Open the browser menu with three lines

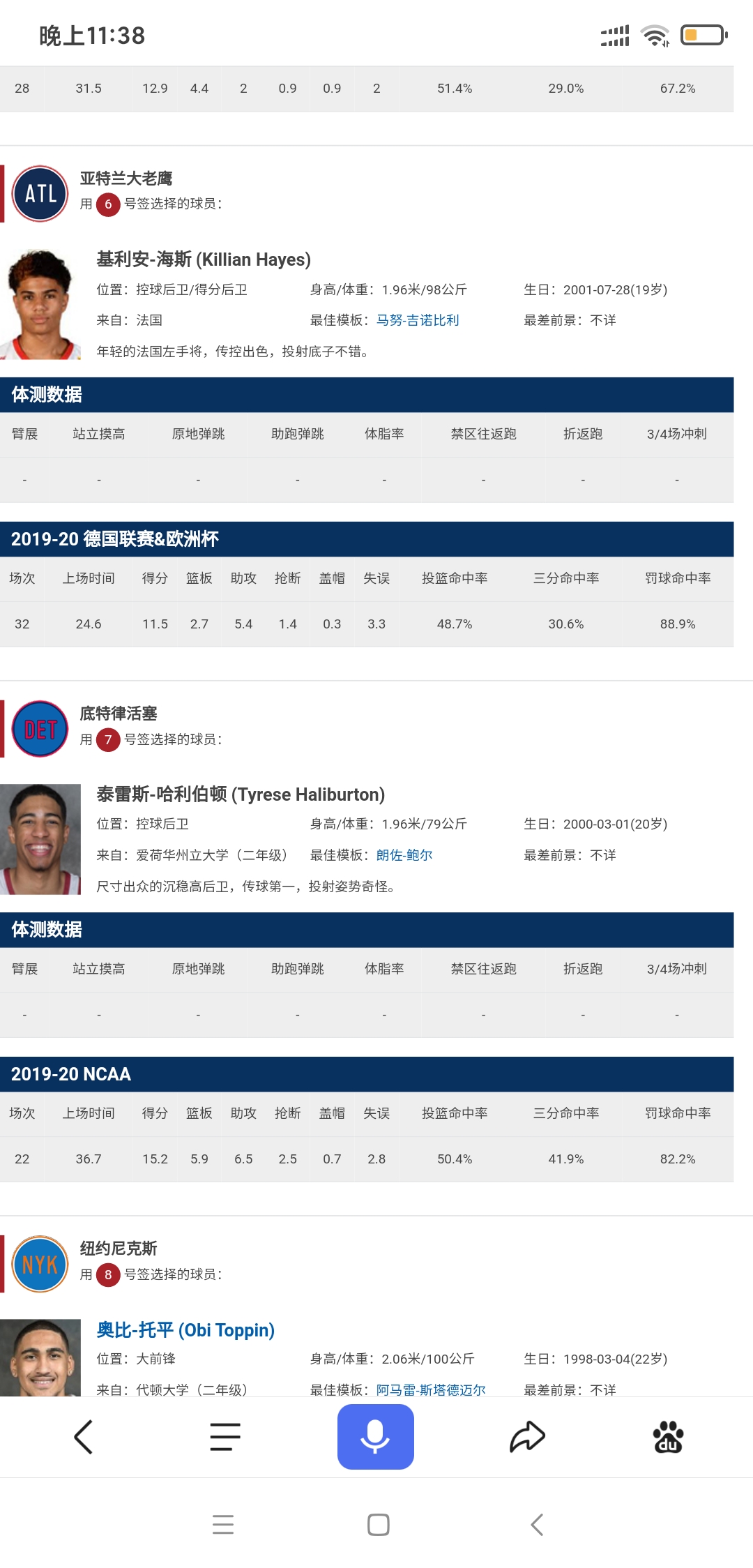(x=225, y=1437)
